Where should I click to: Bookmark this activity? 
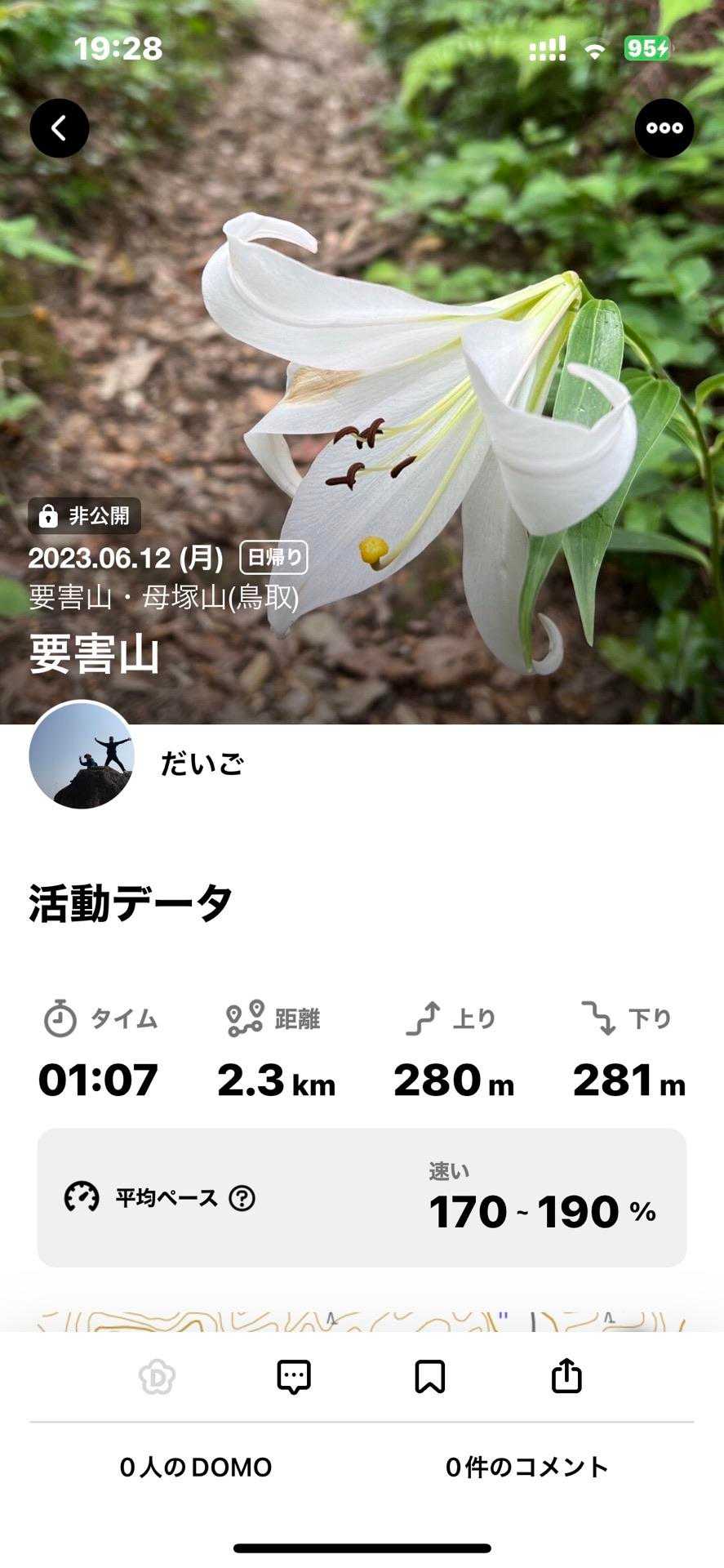(x=430, y=1377)
